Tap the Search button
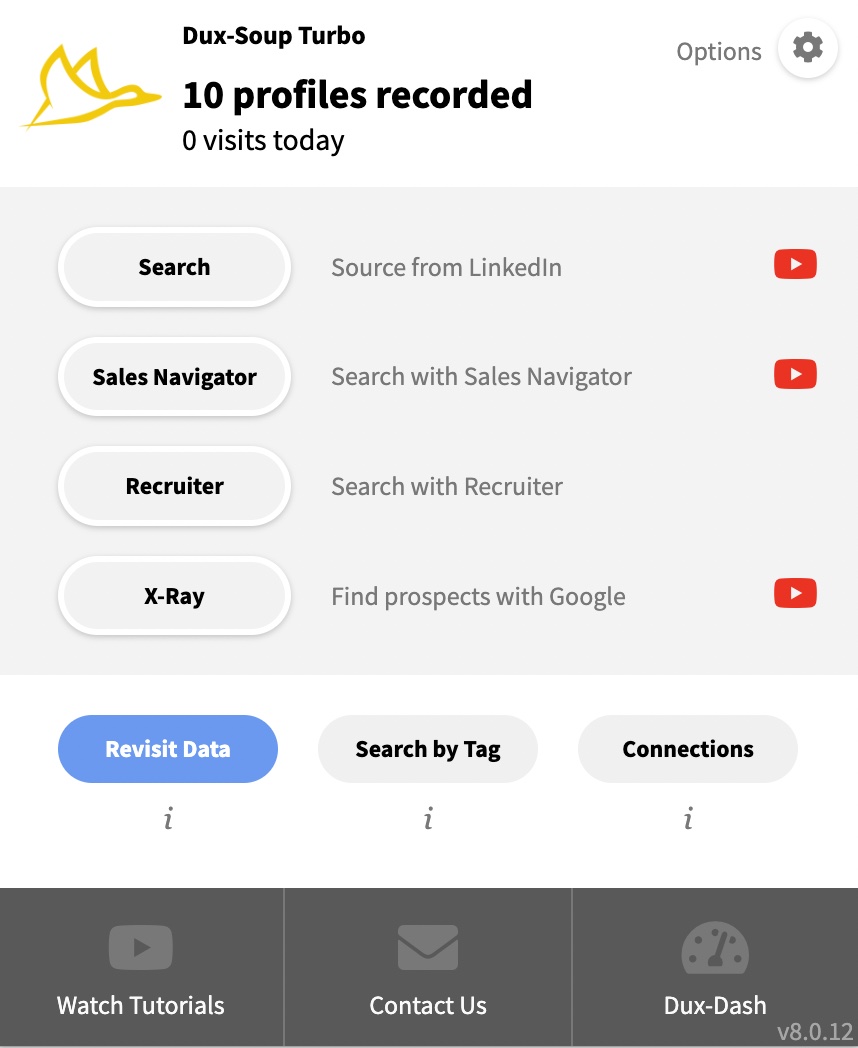Screen dimensions: 858x1048 (x=174, y=268)
